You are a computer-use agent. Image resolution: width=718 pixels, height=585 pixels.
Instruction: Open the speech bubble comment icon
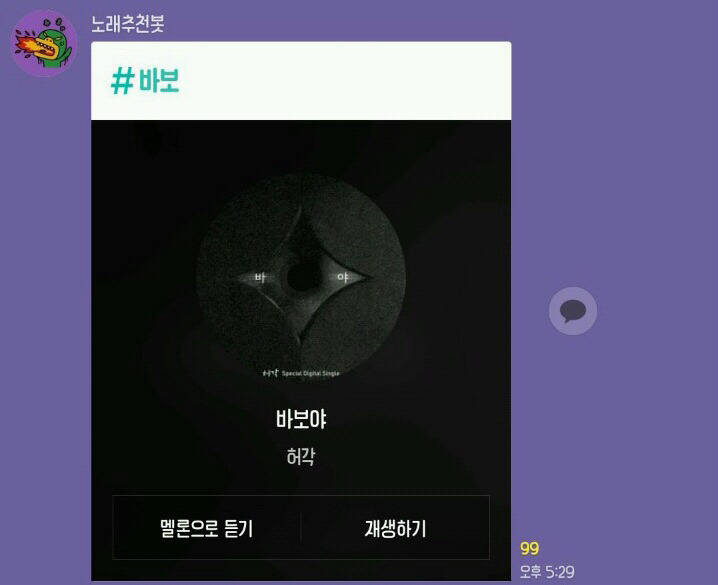[x=573, y=311]
